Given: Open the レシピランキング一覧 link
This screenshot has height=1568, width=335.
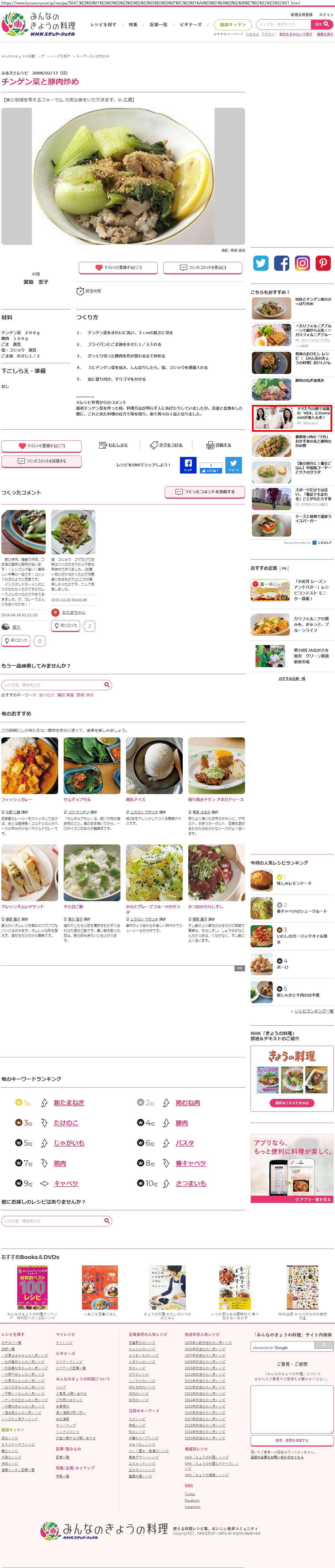Looking at the screenshot, I should click(x=314, y=1011).
